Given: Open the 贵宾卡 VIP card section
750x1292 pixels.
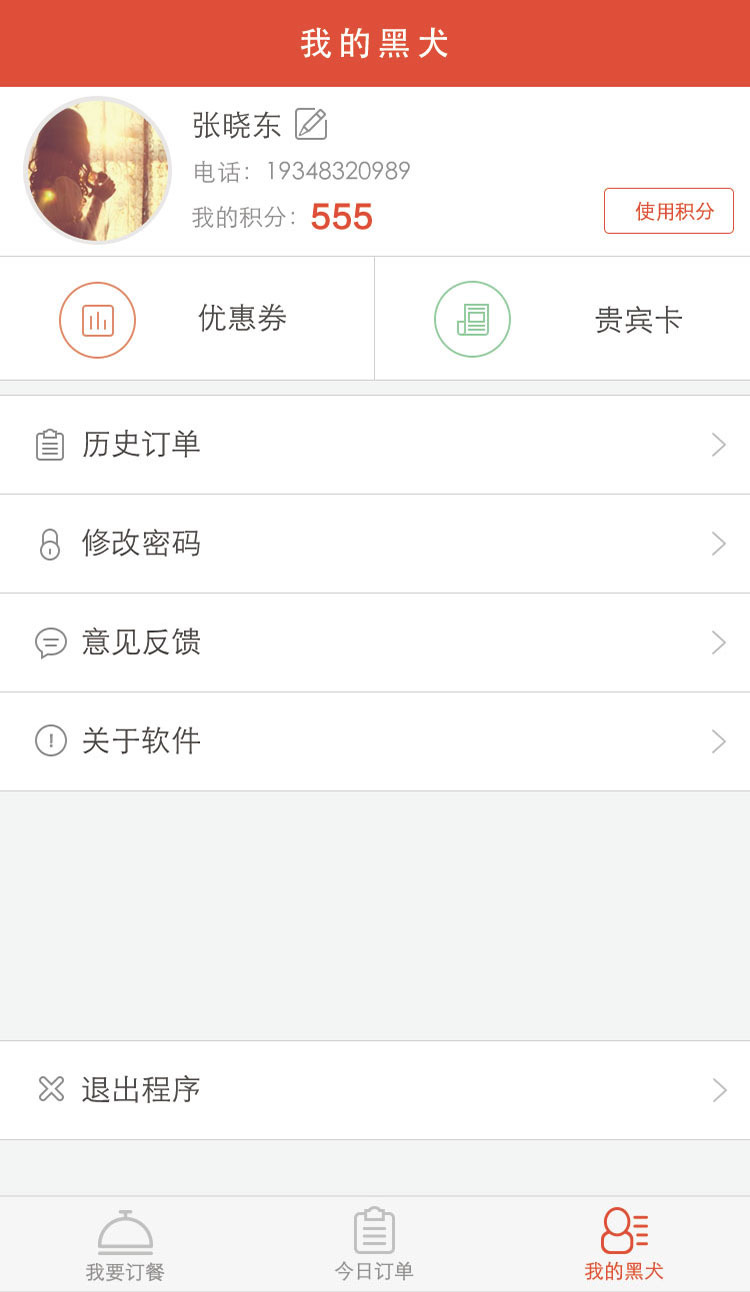Looking at the screenshot, I should click(x=562, y=319).
